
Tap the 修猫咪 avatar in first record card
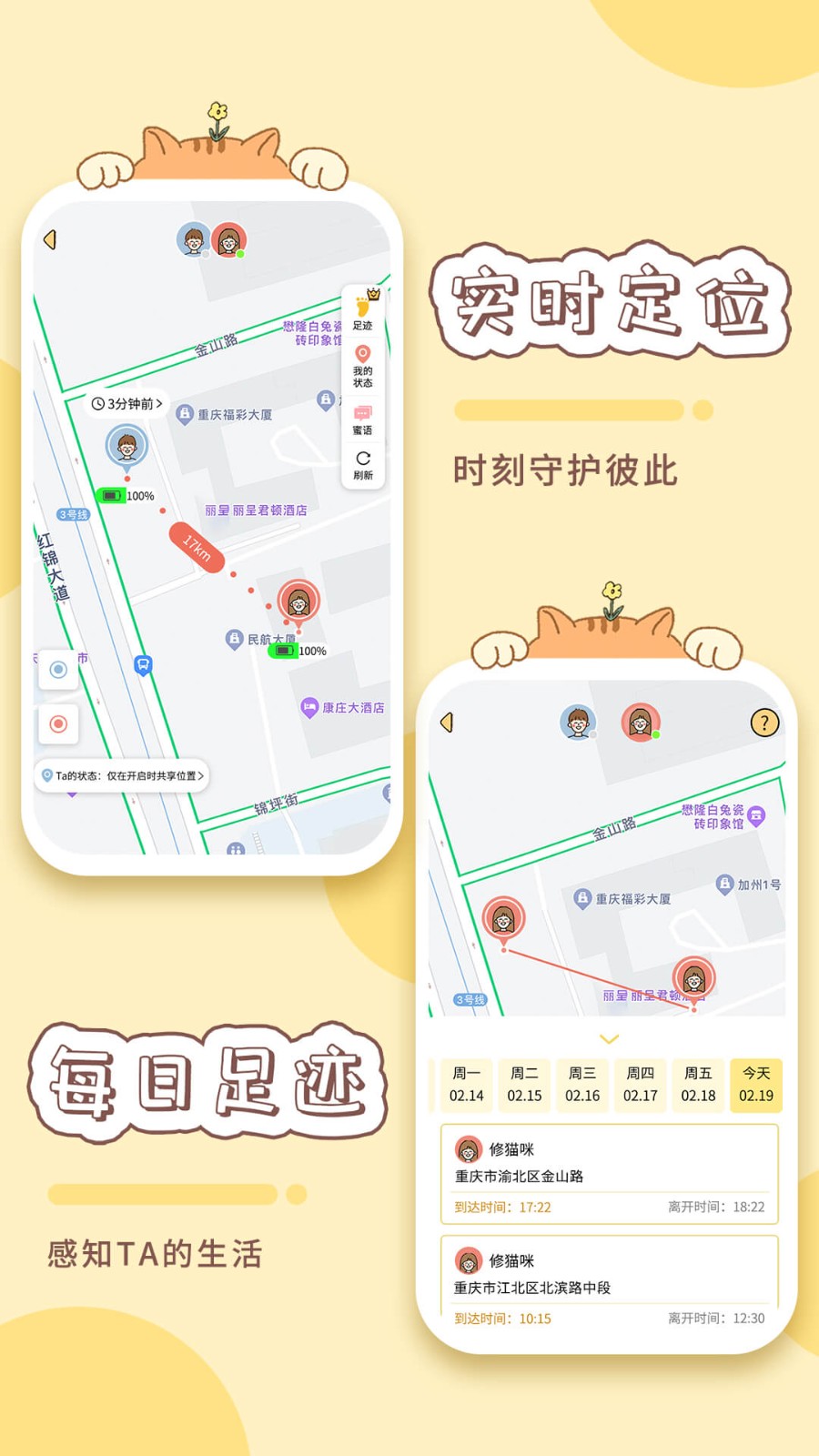(x=469, y=1149)
